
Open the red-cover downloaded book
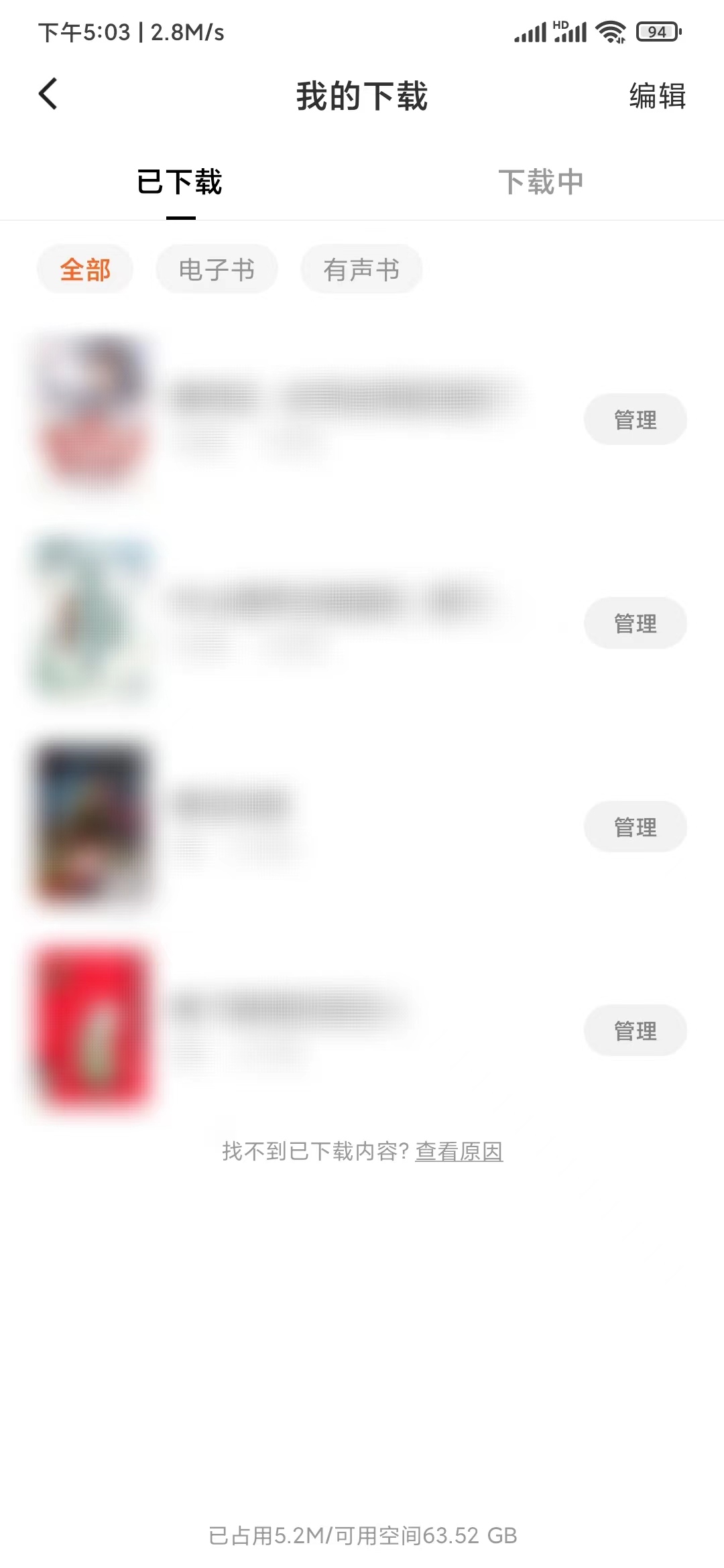tap(94, 1029)
